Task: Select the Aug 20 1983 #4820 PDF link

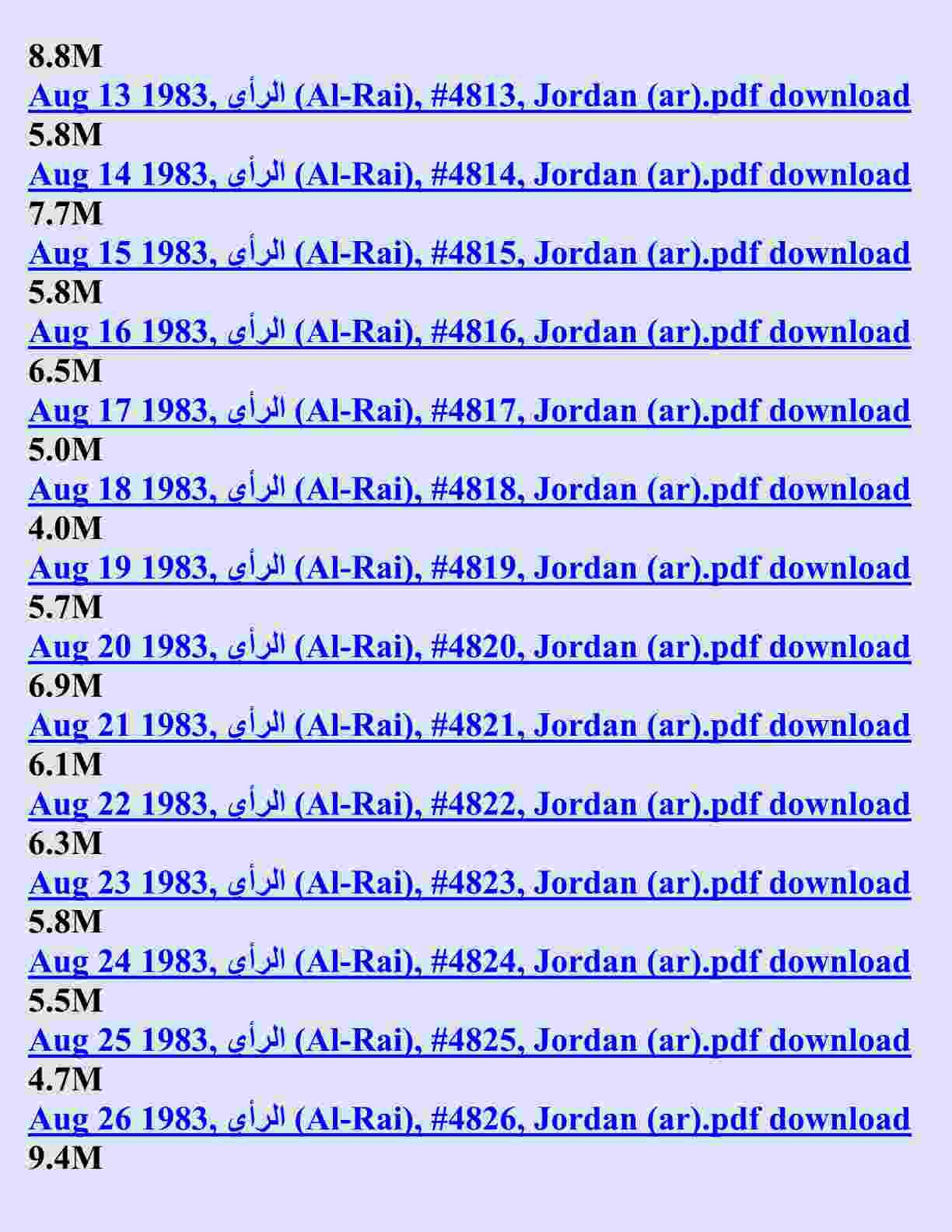Action: 469,646
